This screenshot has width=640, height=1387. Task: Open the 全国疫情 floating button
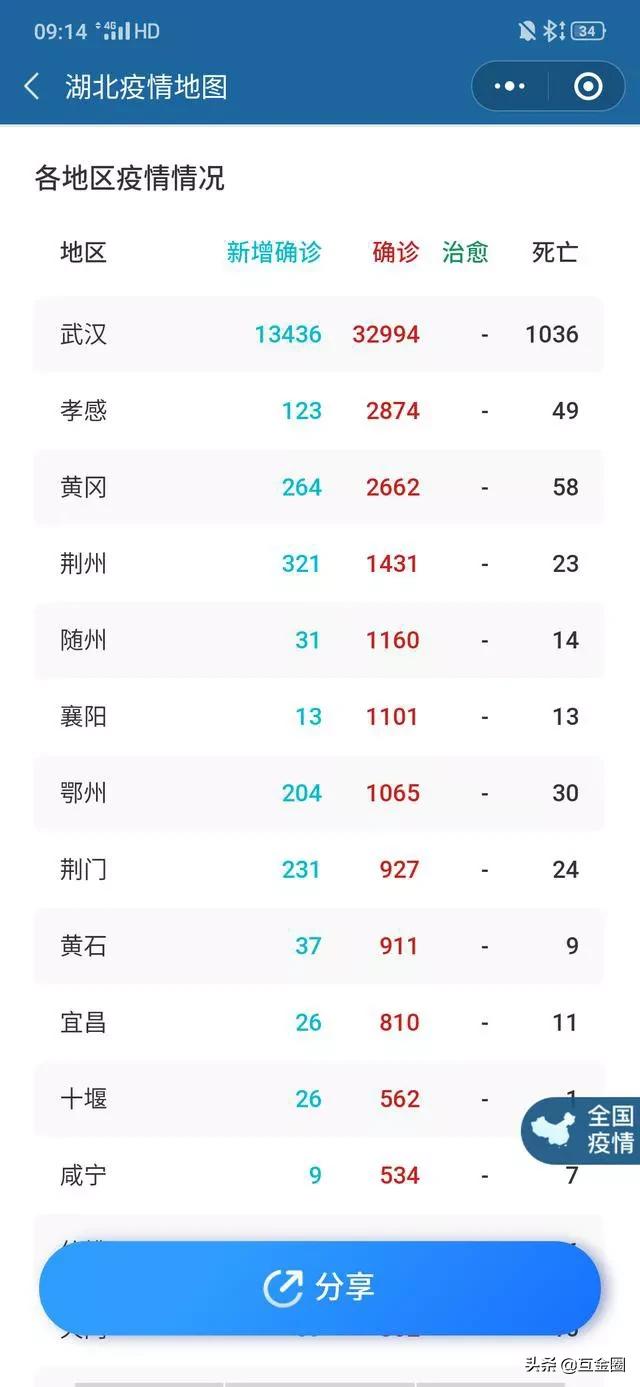(x=581, y=1129)
